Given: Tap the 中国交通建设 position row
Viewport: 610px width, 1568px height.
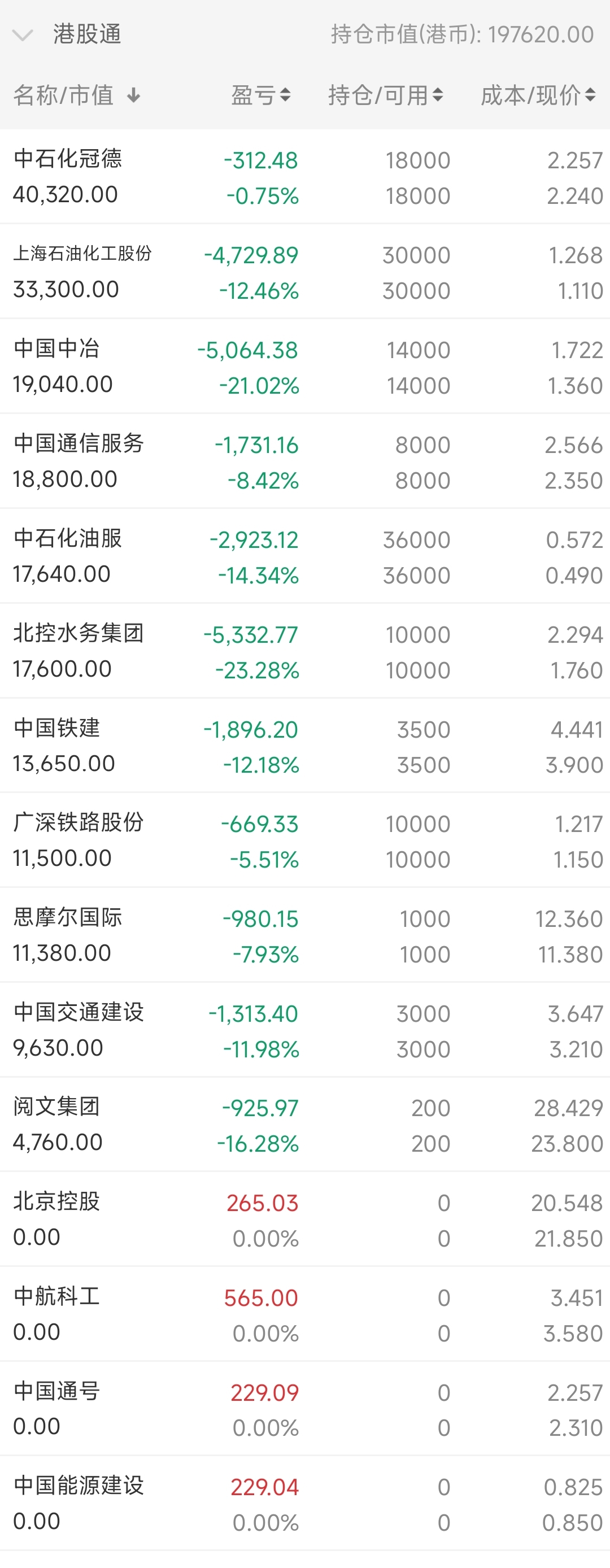Looking at the screenshot, I should point(304,1030).
